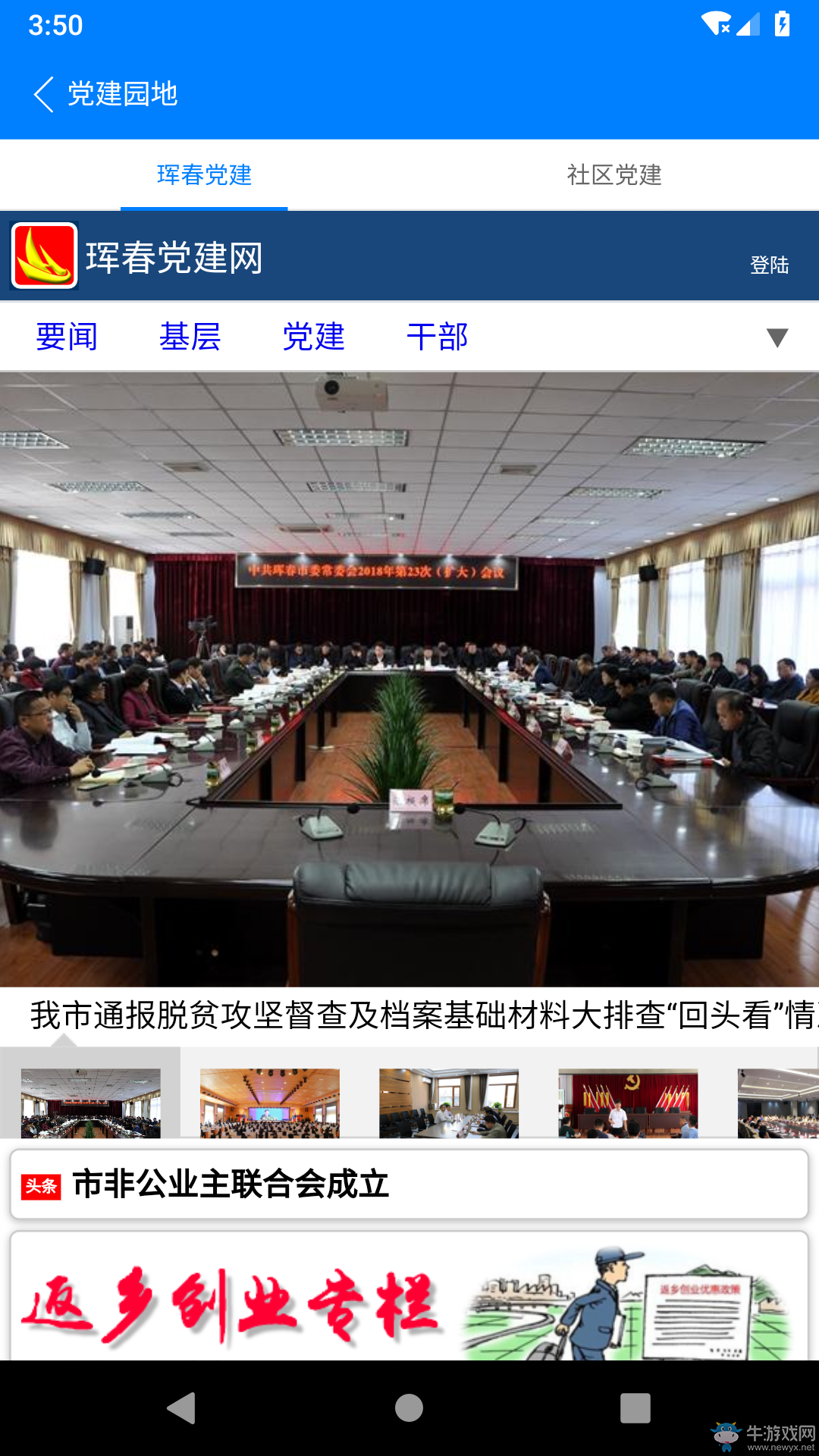This screenshot has height=1456, width=819.
Task: Open the 要闻 category
Action: tap(67, 337)
